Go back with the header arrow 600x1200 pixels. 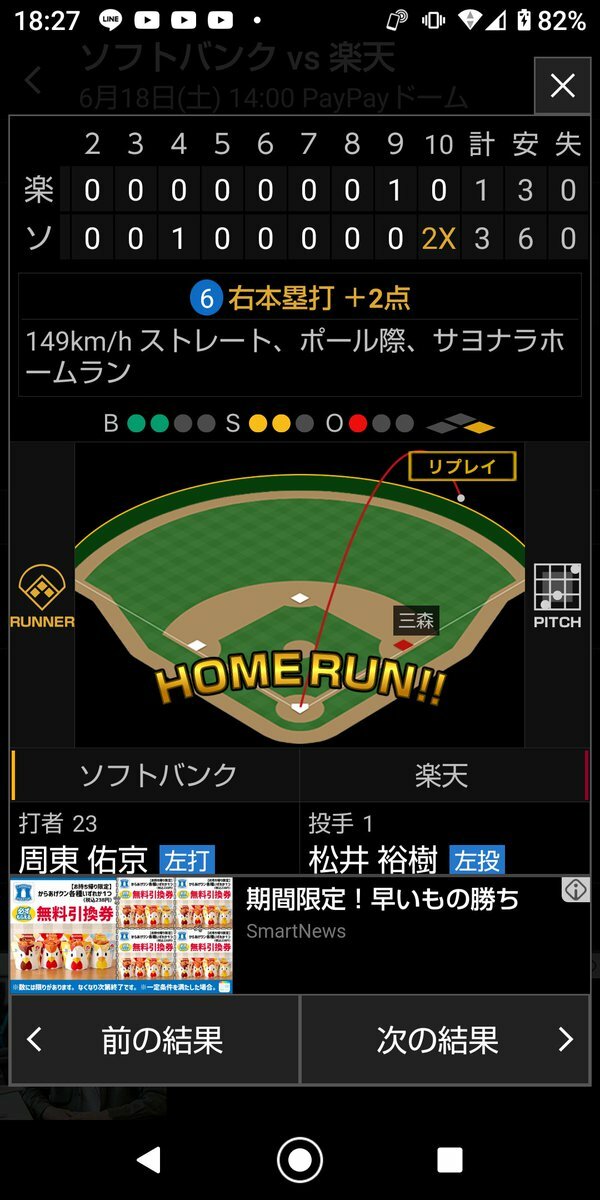click(x=34, y=80)
